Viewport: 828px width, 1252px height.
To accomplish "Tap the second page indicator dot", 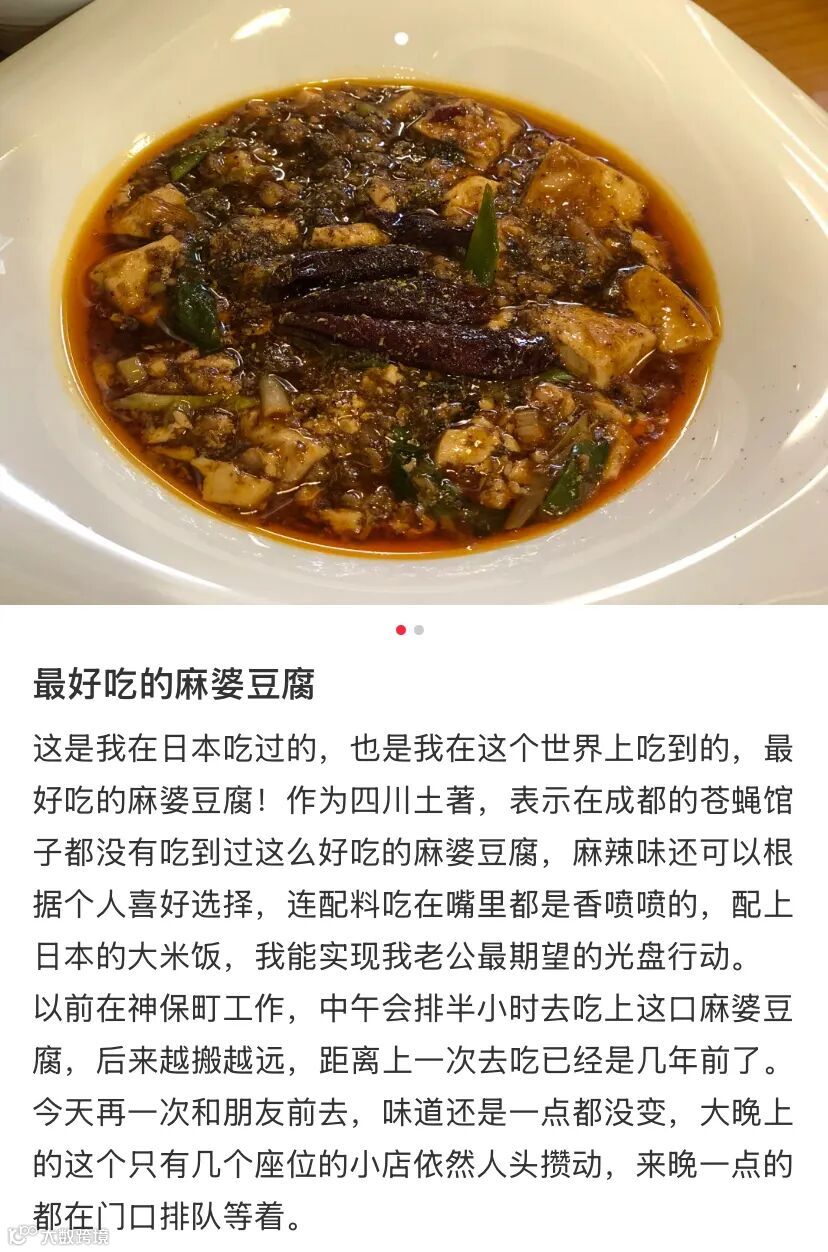I will point(419,630).
